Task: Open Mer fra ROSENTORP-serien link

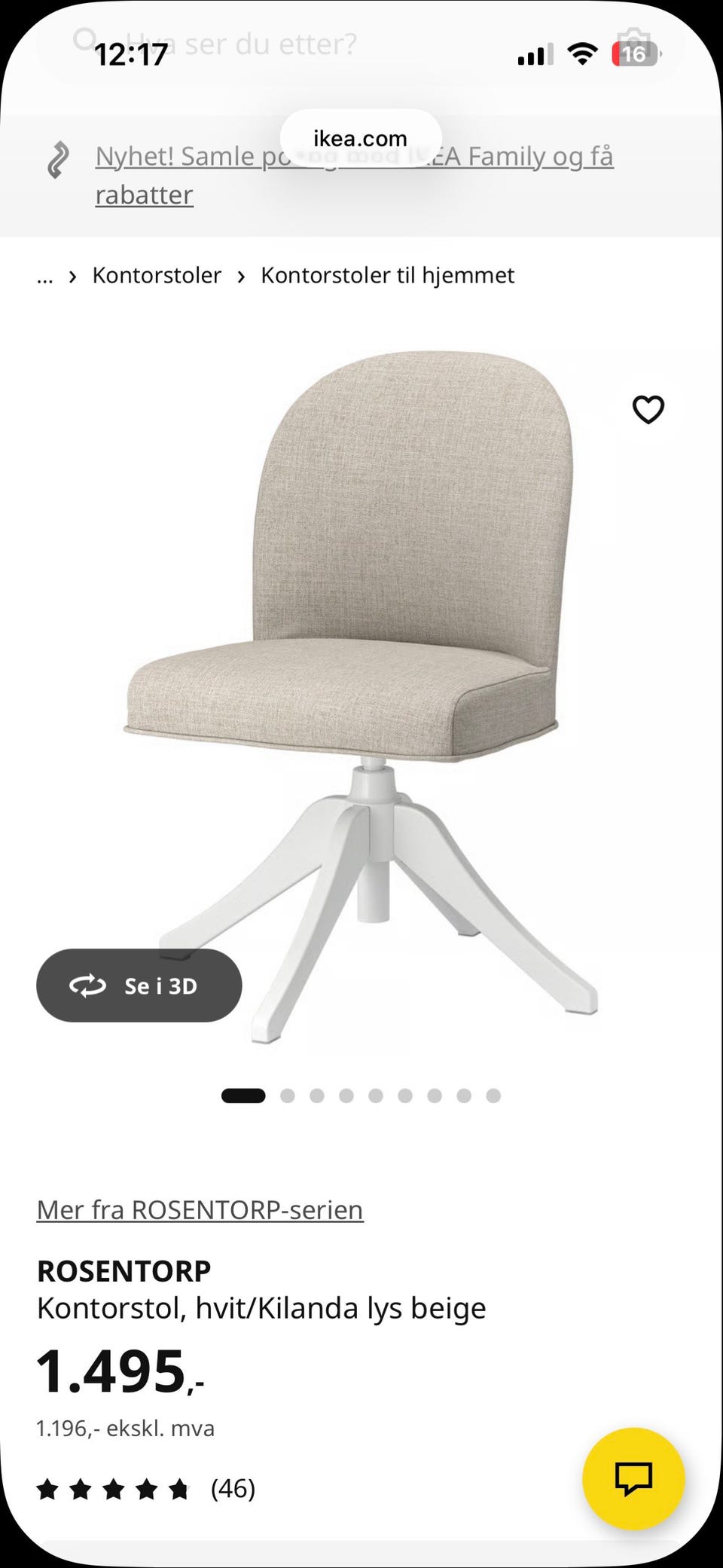Action: click(200, 1209)
